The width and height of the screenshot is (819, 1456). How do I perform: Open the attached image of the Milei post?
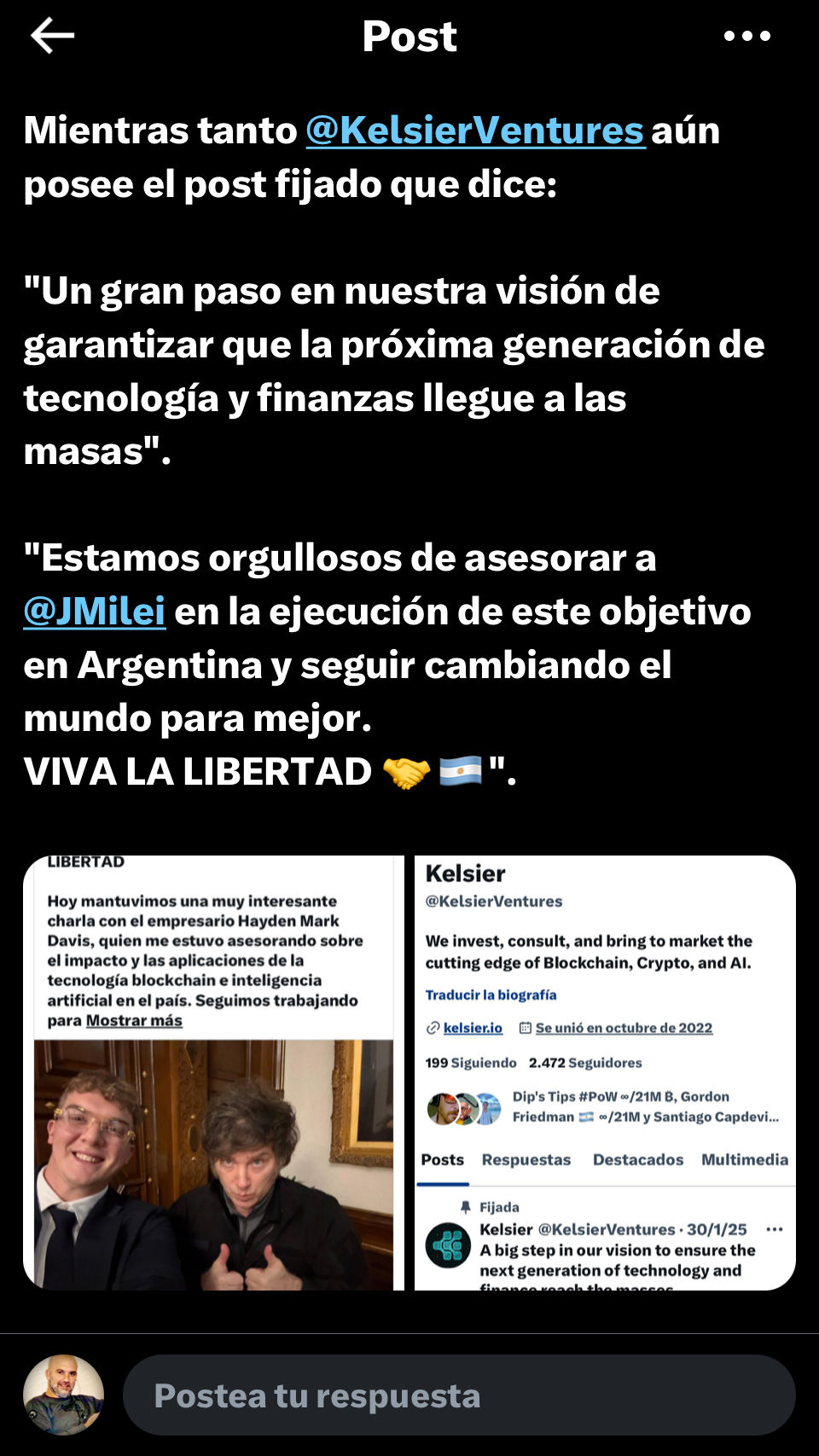point(213,1072)
